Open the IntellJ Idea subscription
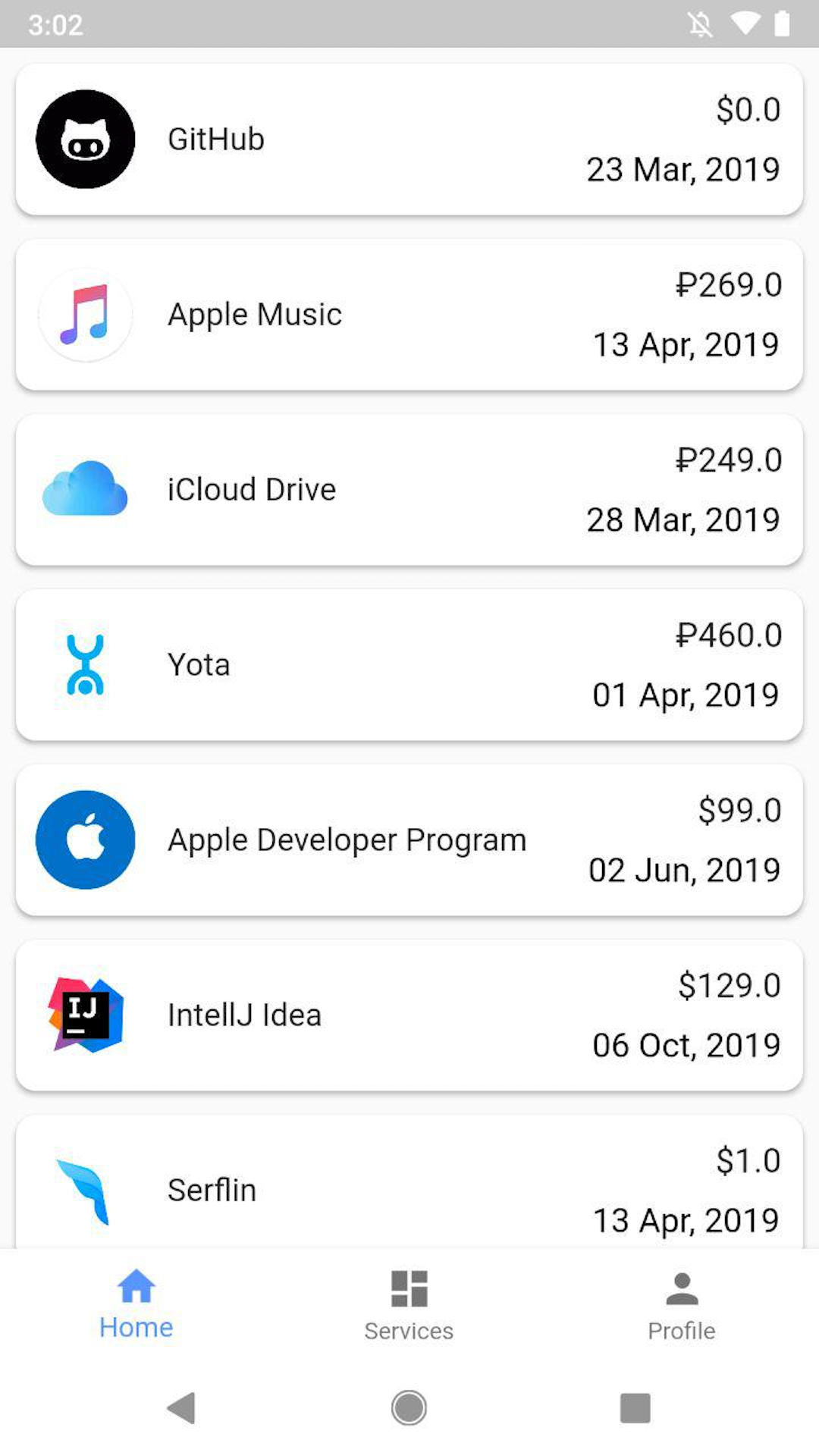The image size is (819, 1456). tap(409, 1015)
